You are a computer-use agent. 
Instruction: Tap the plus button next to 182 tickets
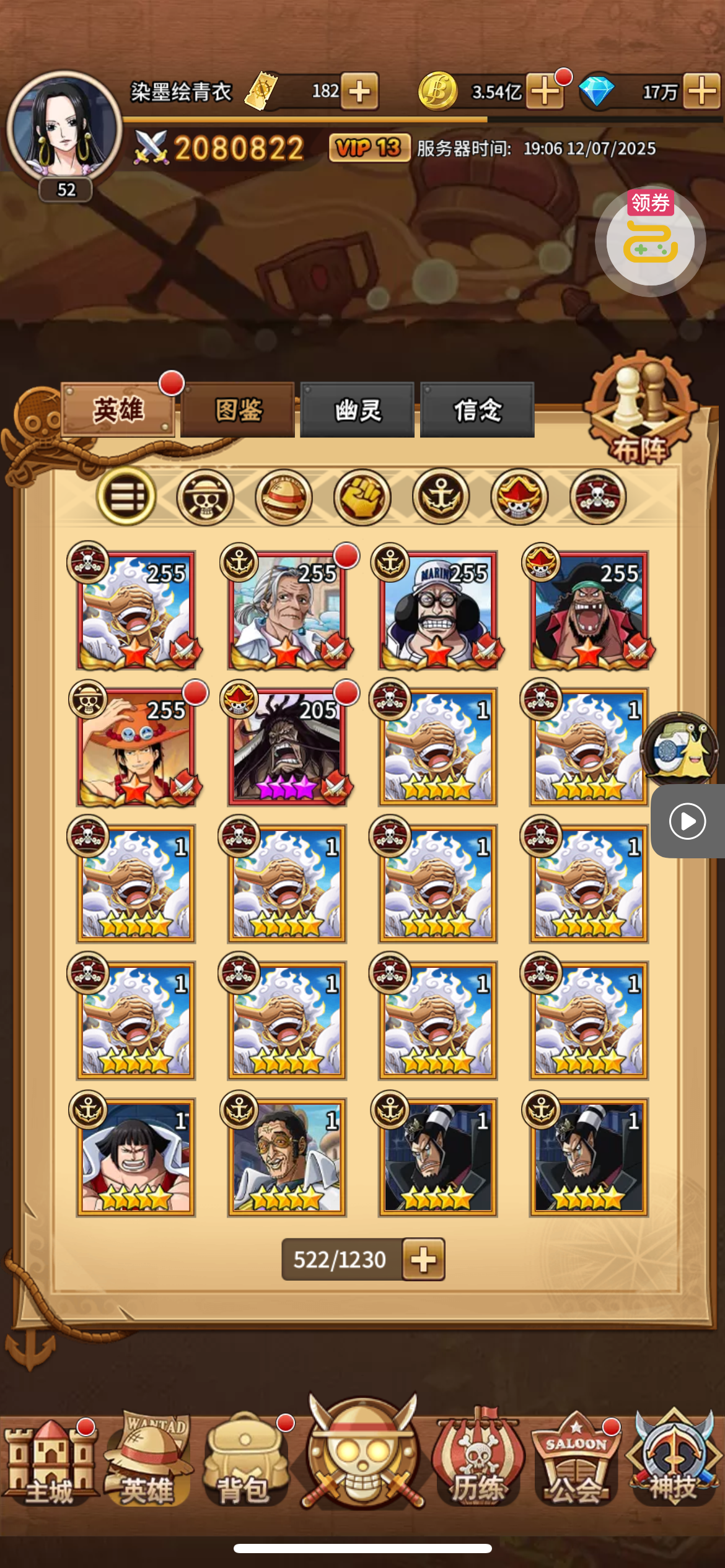click(360, 92)
